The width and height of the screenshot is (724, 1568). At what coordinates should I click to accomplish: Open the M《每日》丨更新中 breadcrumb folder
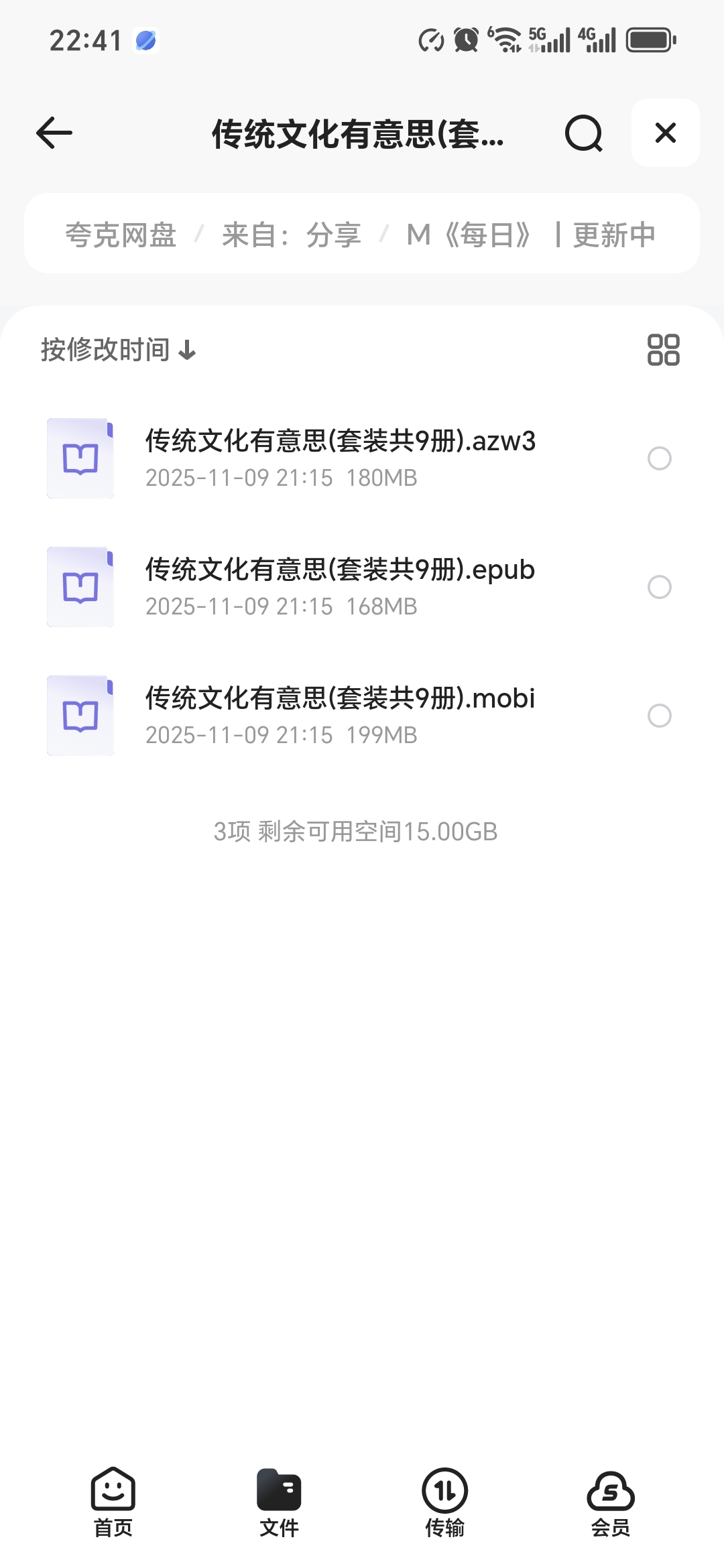(531, 235)
